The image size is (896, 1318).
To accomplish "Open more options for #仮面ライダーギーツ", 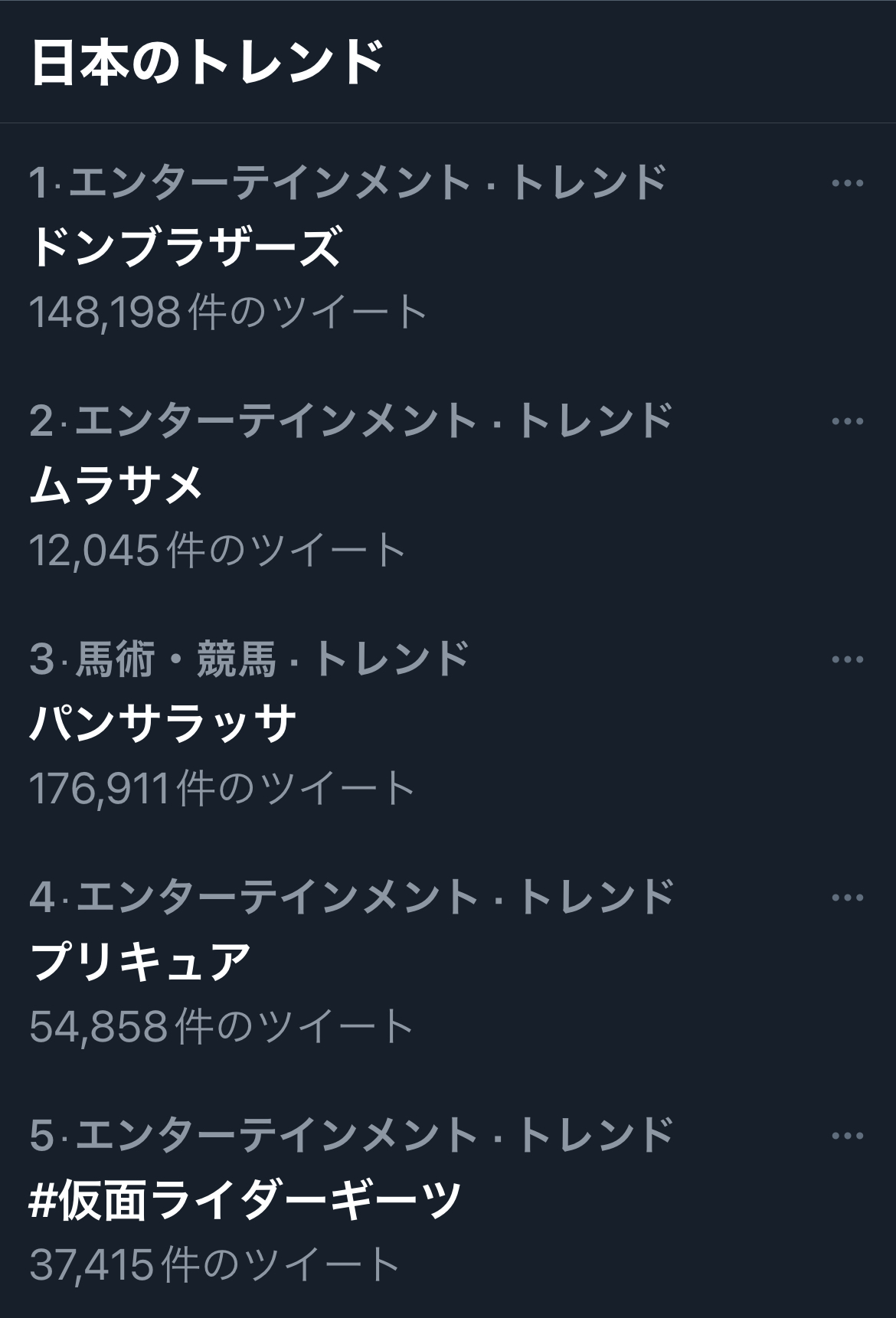I will 847,1136.
